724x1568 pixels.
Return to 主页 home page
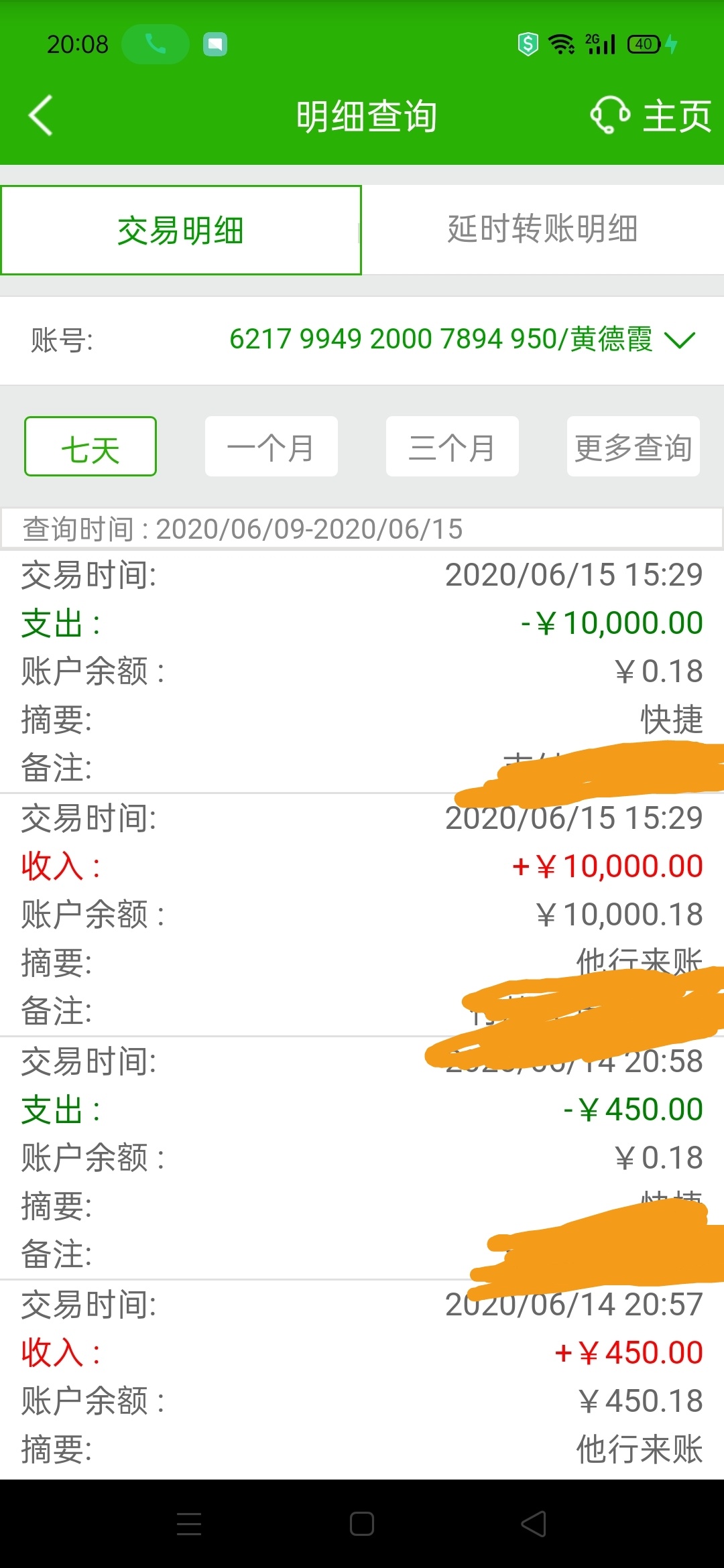[x=677, y=116]
